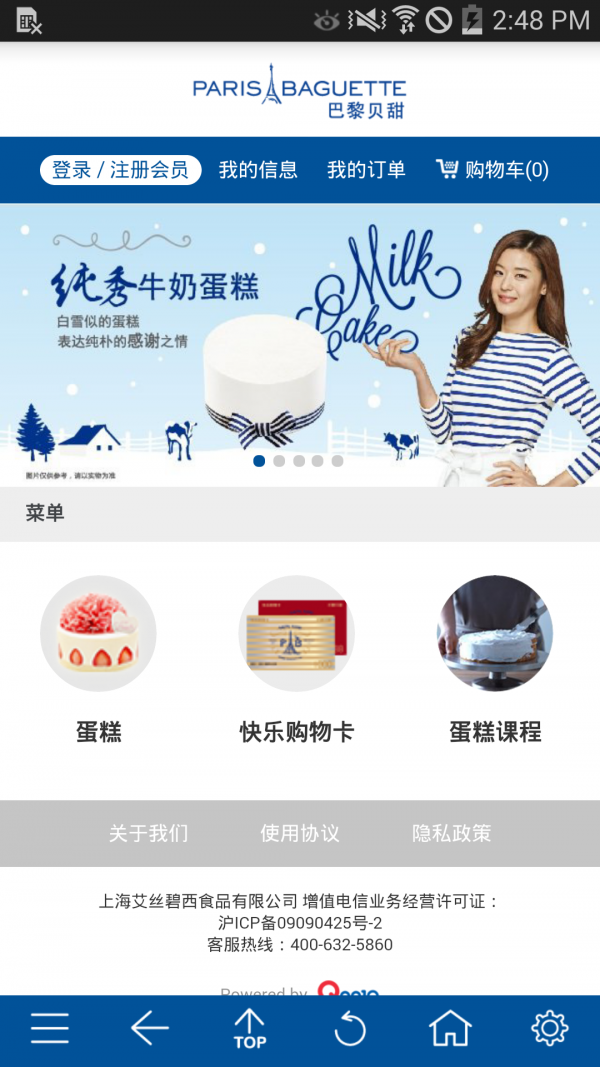The height and width of the screenshot is (1067, 600).
Task: Go back using bottom bar arrow
Action: [x=150, y=1028]
